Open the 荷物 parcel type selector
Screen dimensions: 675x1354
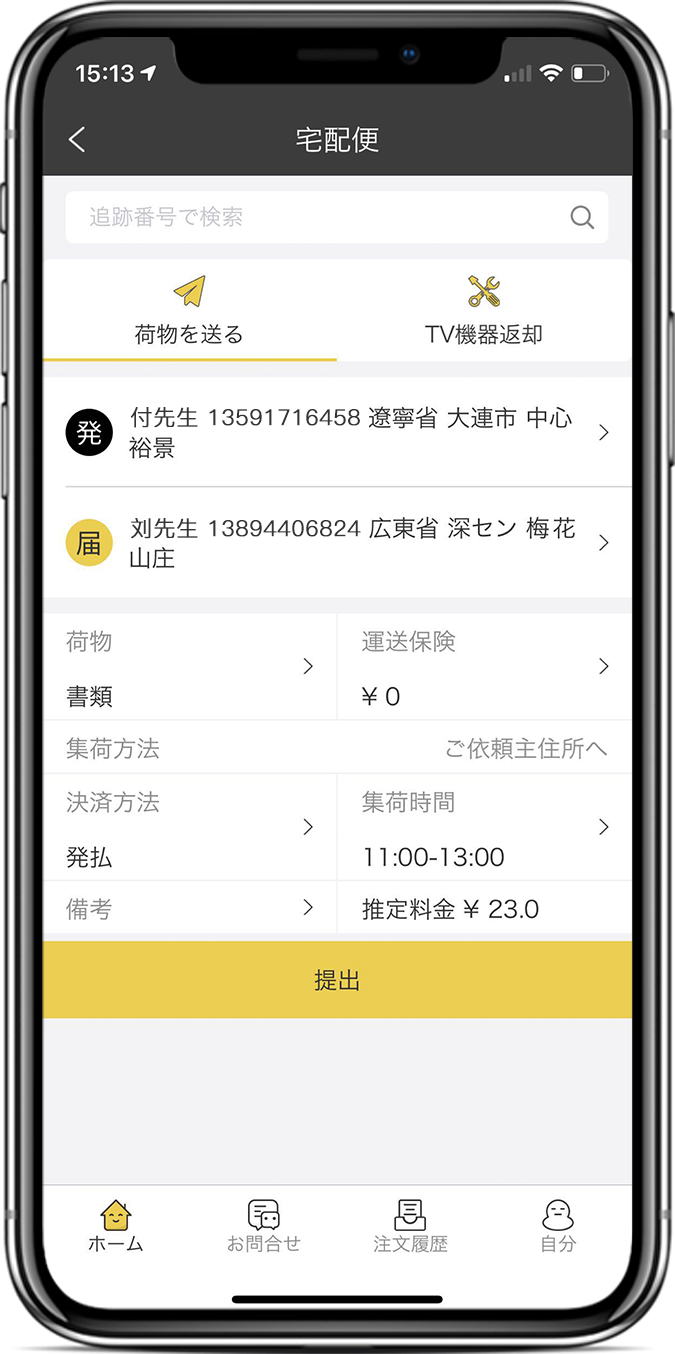coord(190,667)
